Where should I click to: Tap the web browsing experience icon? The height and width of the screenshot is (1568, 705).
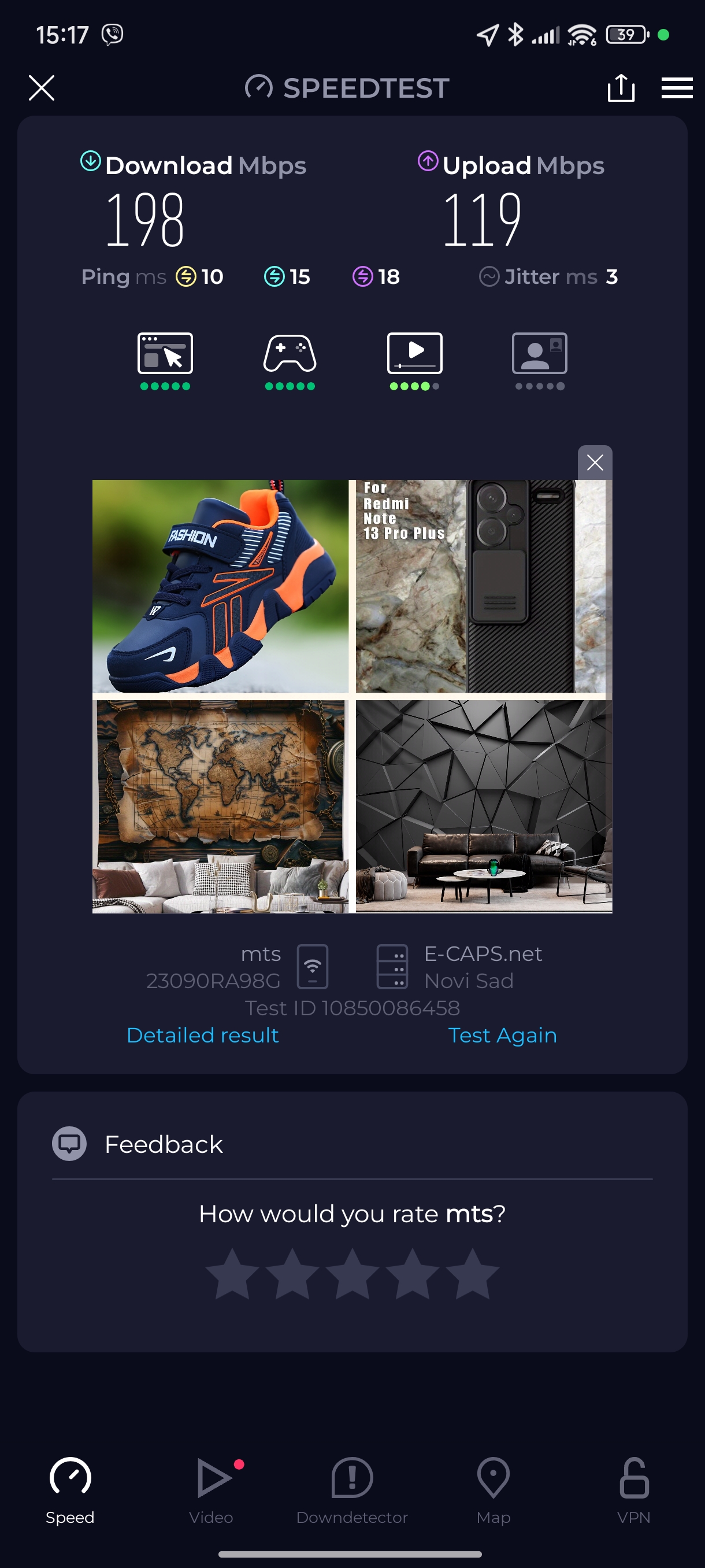pos(165,354)
